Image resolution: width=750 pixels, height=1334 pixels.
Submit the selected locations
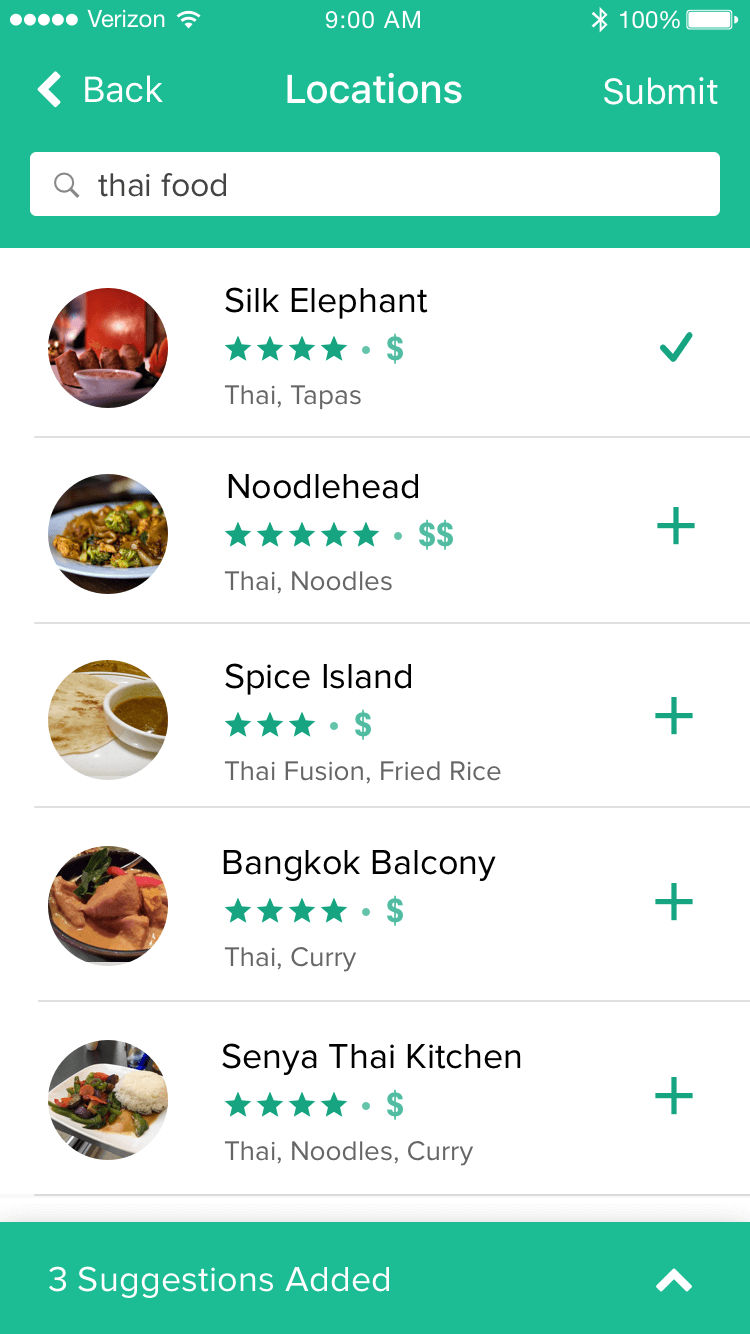pyautogui.click(x=660, y=91)
